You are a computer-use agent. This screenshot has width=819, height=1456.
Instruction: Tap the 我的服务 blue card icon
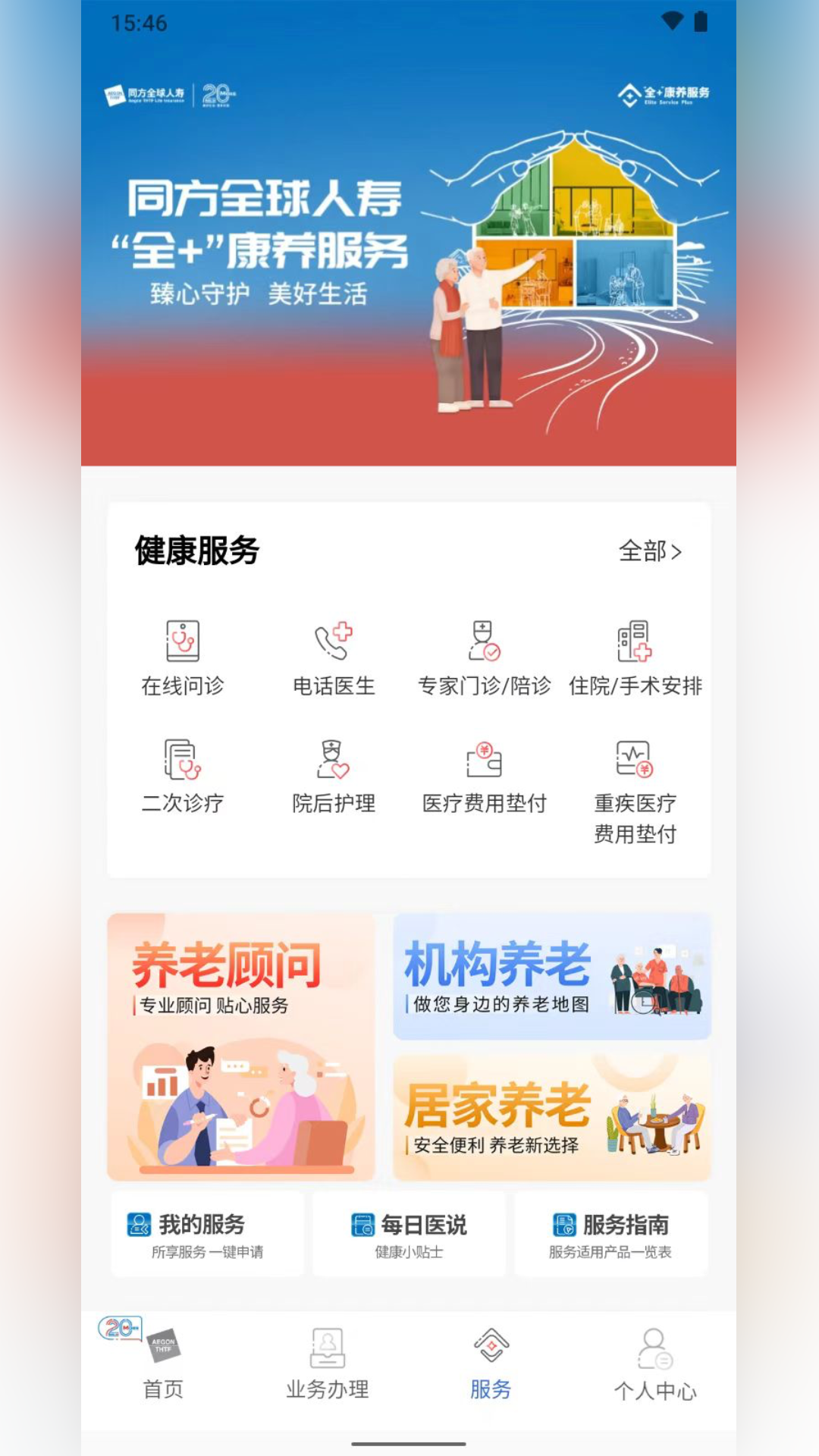138,1220
